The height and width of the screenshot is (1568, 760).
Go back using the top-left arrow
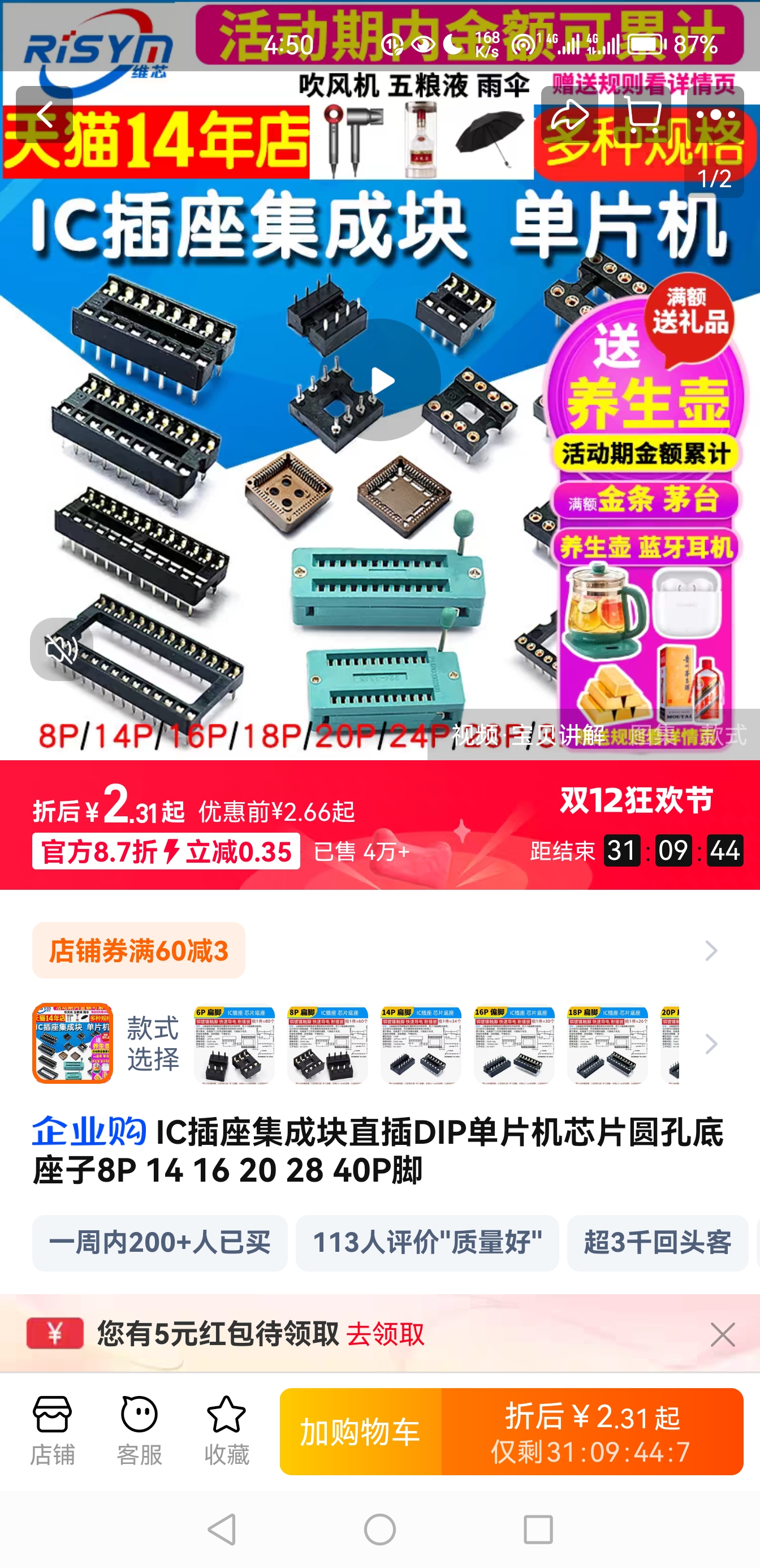(45, 114)
